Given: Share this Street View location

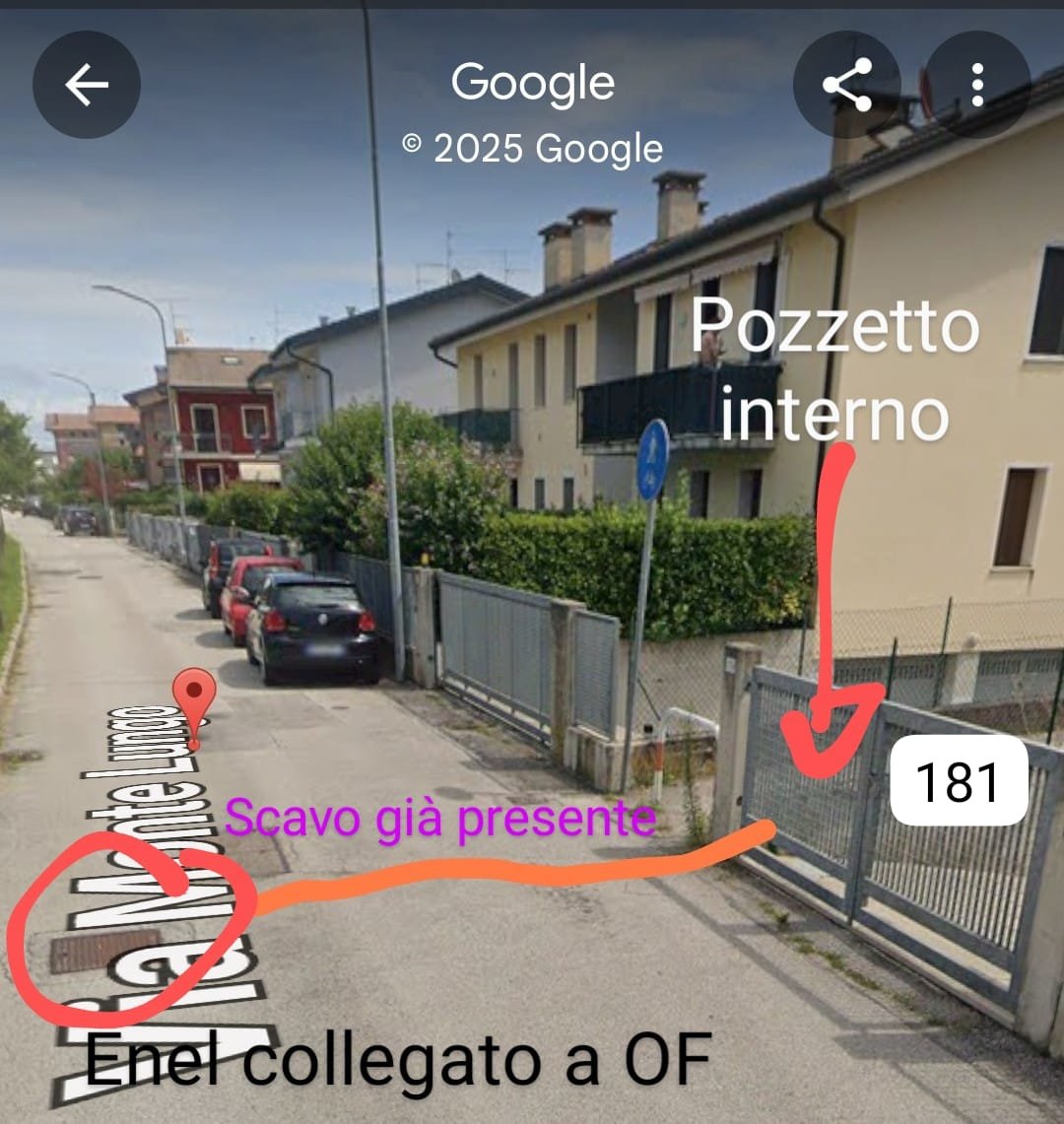Looking at the screenshot, I should click(x=846, y=86).
